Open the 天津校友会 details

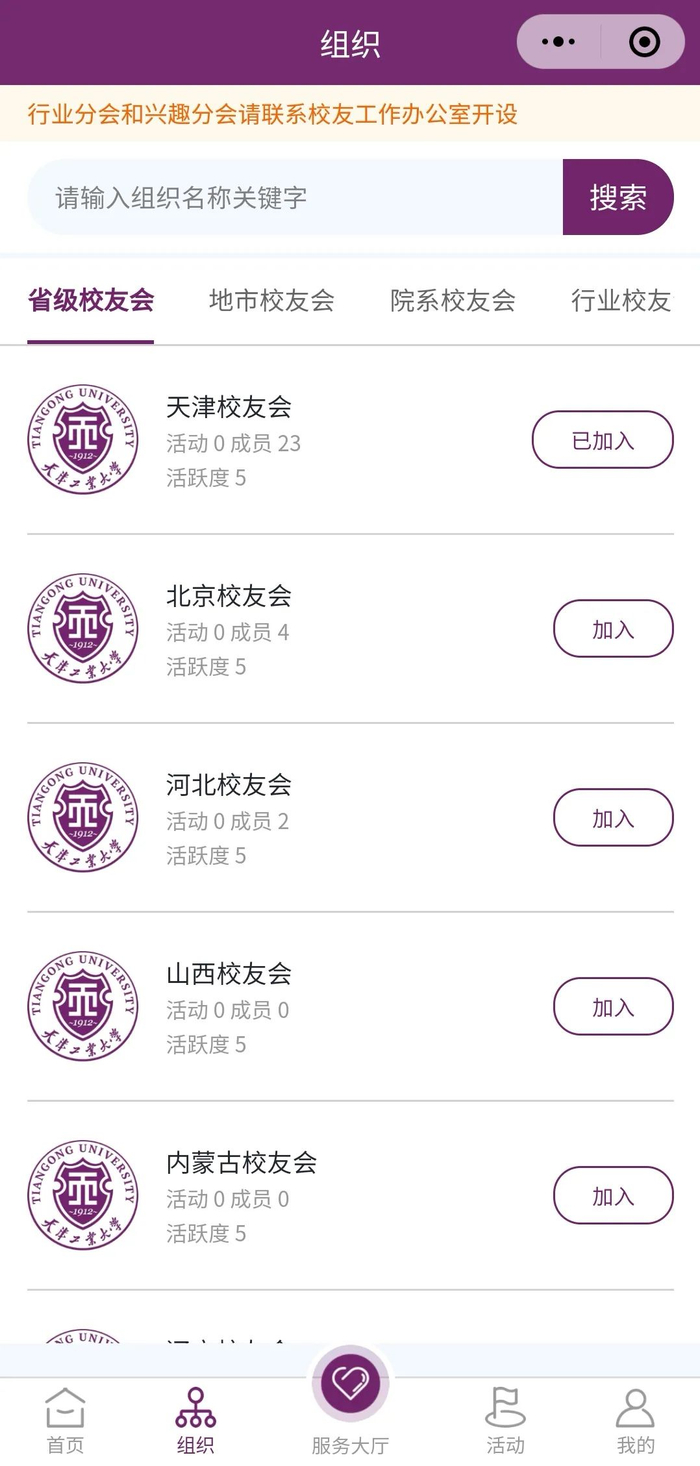[x=229, y=407]
